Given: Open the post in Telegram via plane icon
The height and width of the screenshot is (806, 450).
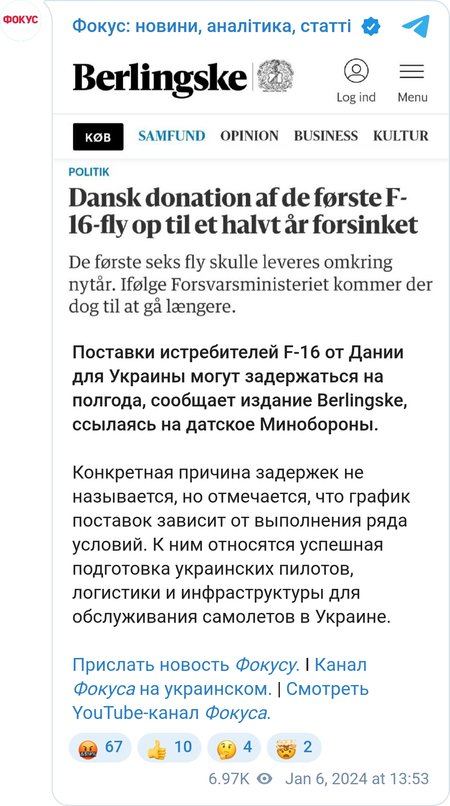Looking at the screenshot, I should pyautogui.click(x=416, y=26).
